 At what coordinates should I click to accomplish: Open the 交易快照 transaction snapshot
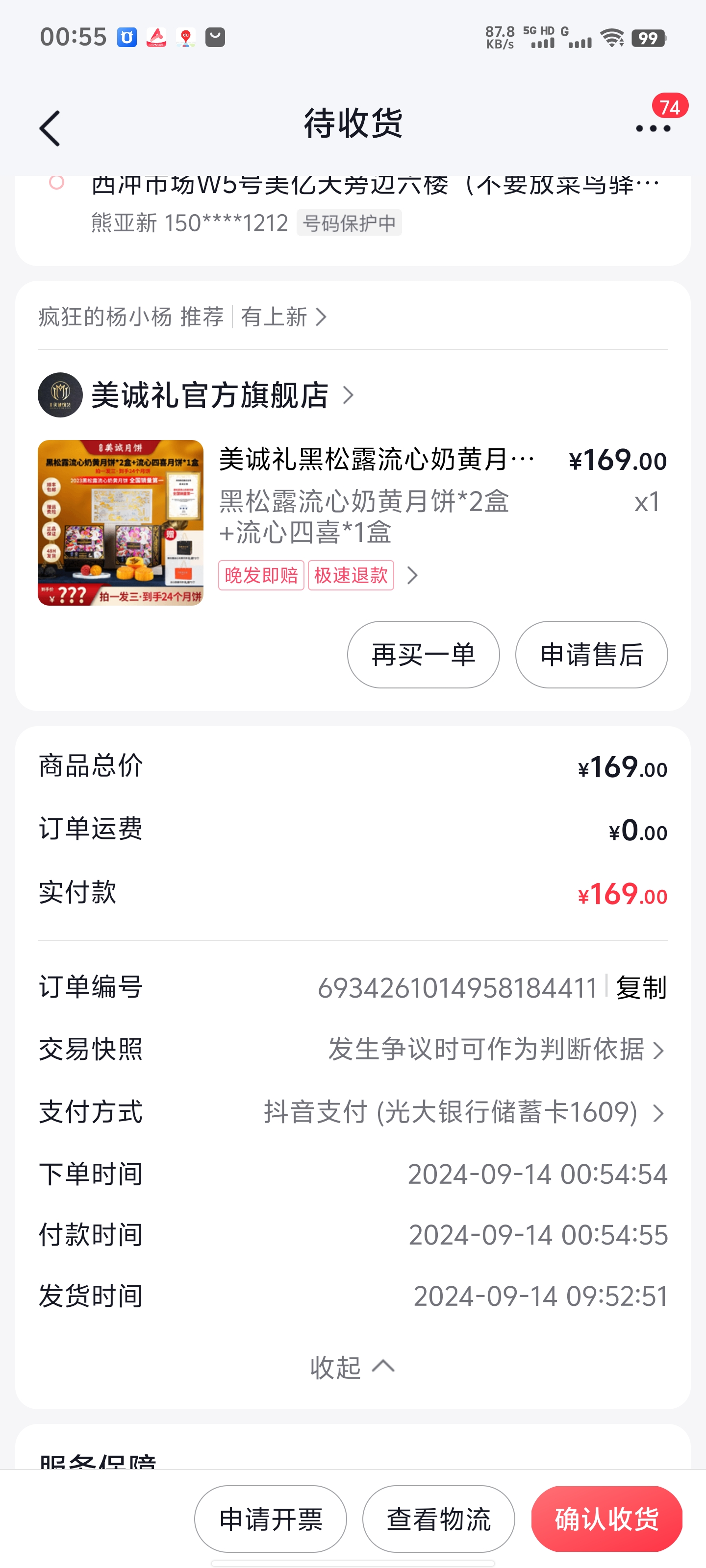tap(495, 1050)
